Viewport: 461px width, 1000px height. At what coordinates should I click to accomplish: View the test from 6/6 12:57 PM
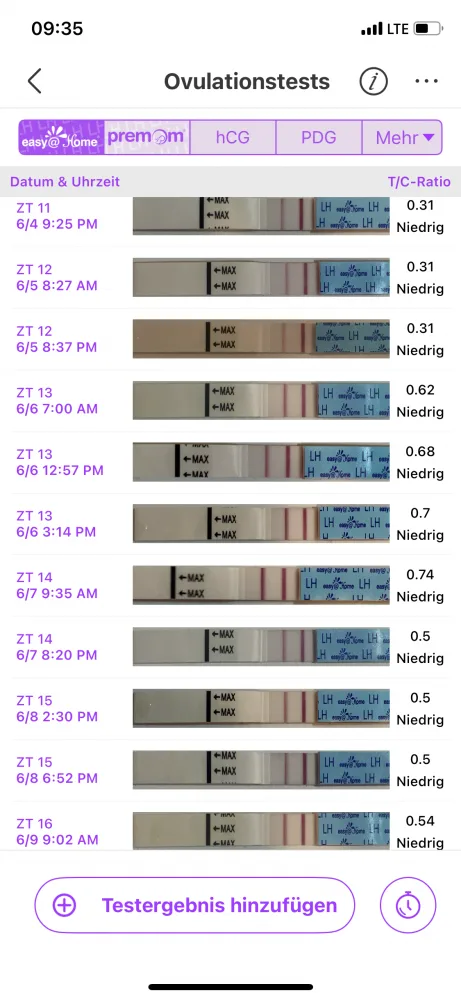coord(230,463)
